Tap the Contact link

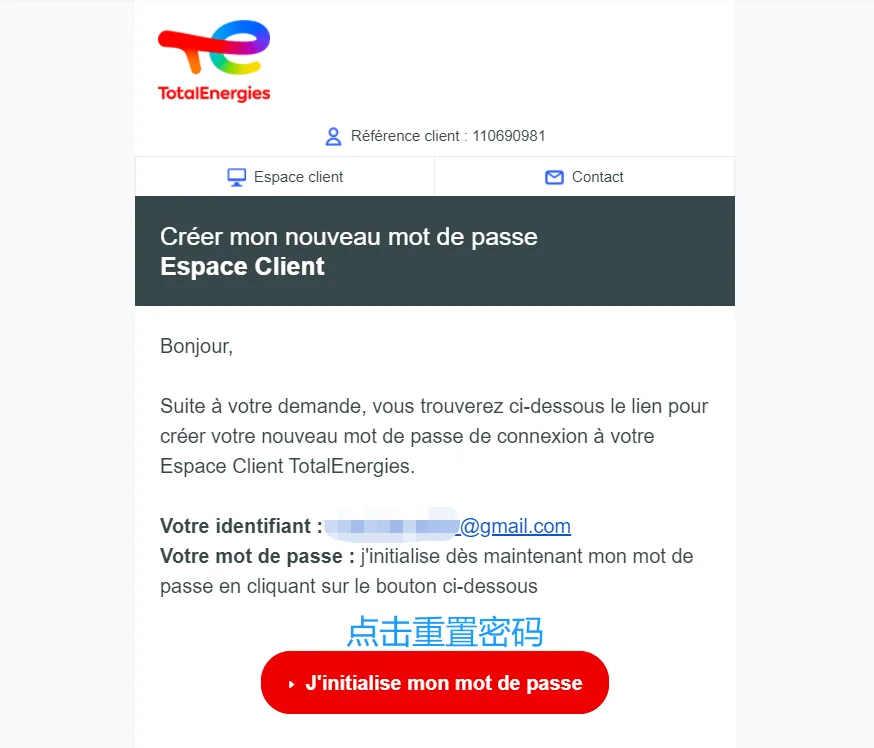(x=584, y=177)
